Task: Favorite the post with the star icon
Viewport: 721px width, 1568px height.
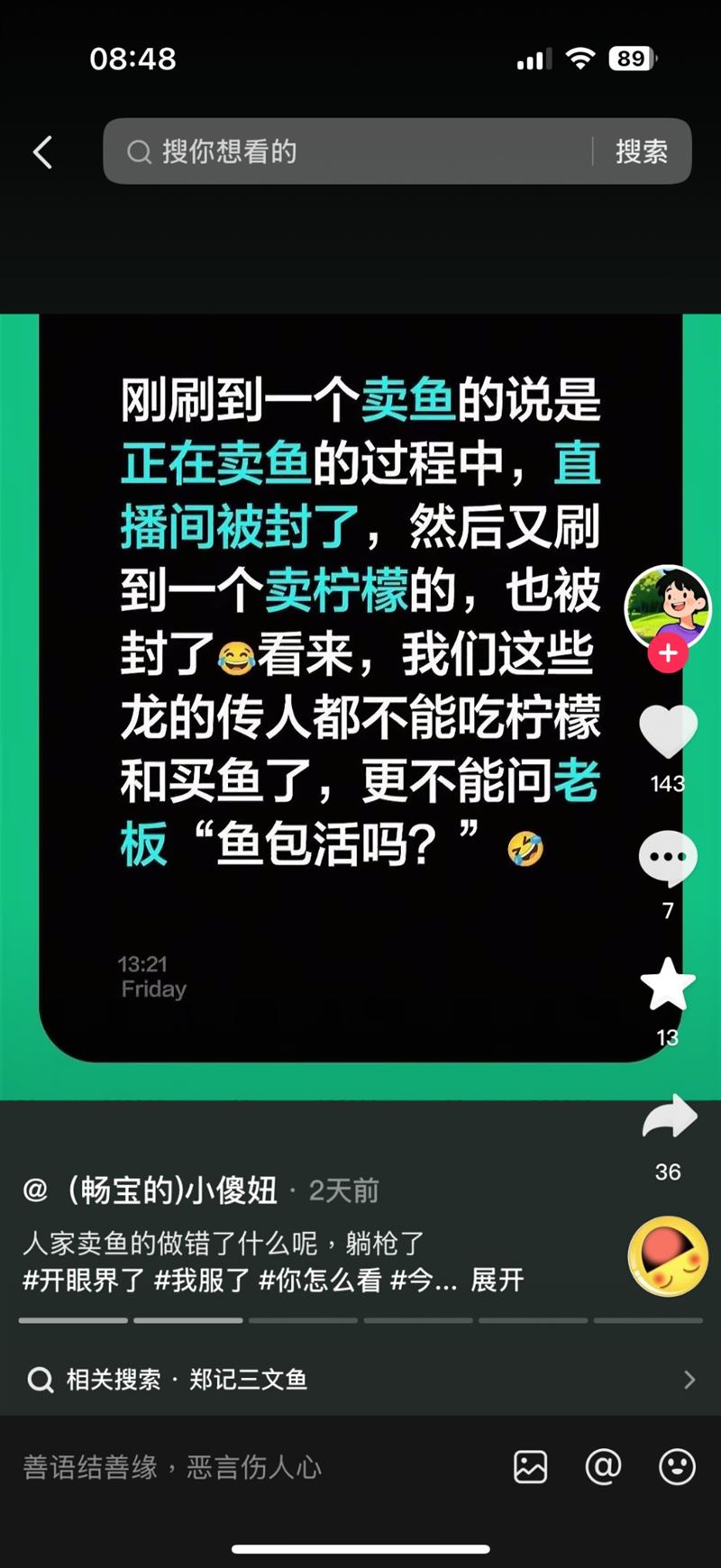Action: [668, 984]
